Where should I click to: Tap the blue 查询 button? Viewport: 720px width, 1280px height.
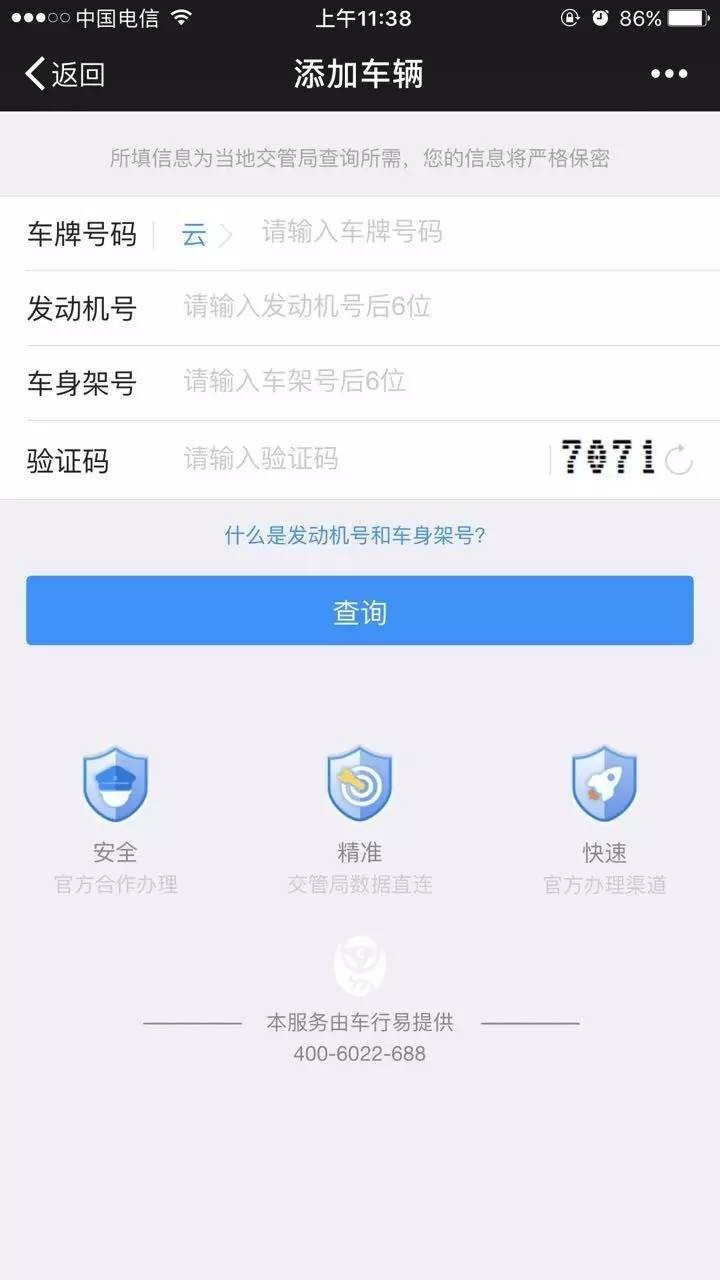360,611
